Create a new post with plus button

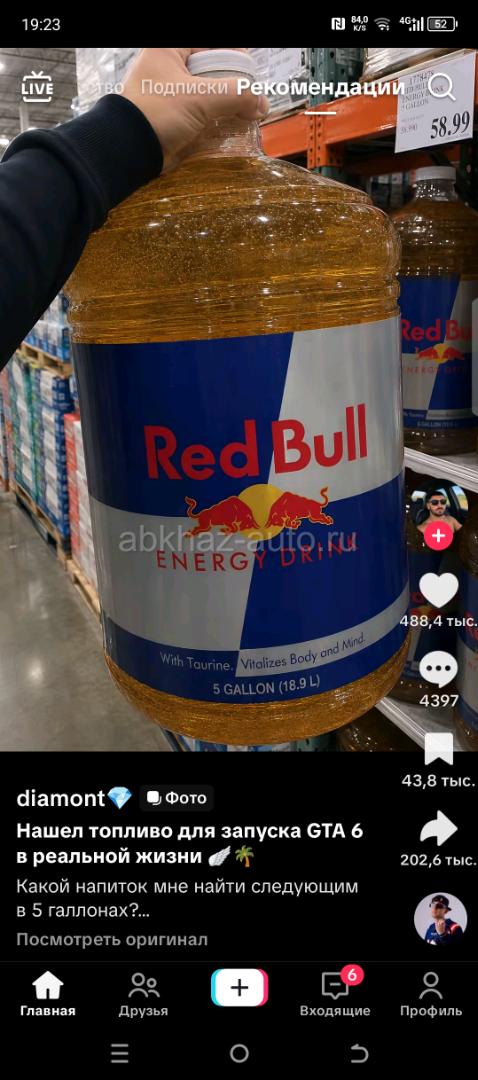[239, 988]
